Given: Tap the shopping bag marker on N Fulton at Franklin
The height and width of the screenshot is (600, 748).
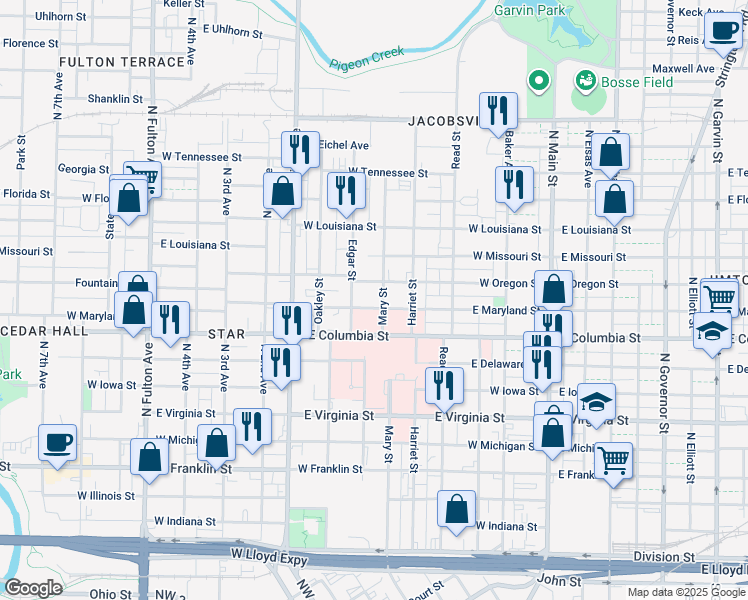Looking at the screenshot, I should click(149, 461).
